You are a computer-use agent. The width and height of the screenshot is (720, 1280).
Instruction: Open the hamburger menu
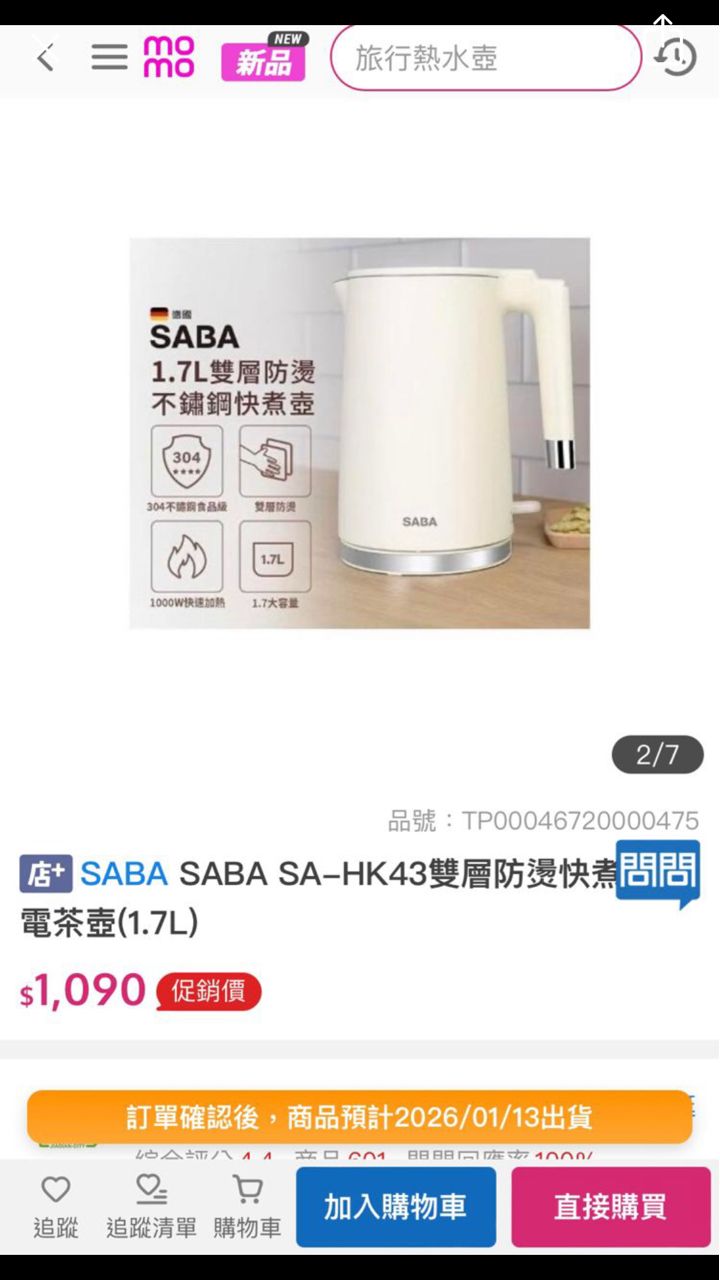click(109, 57)
